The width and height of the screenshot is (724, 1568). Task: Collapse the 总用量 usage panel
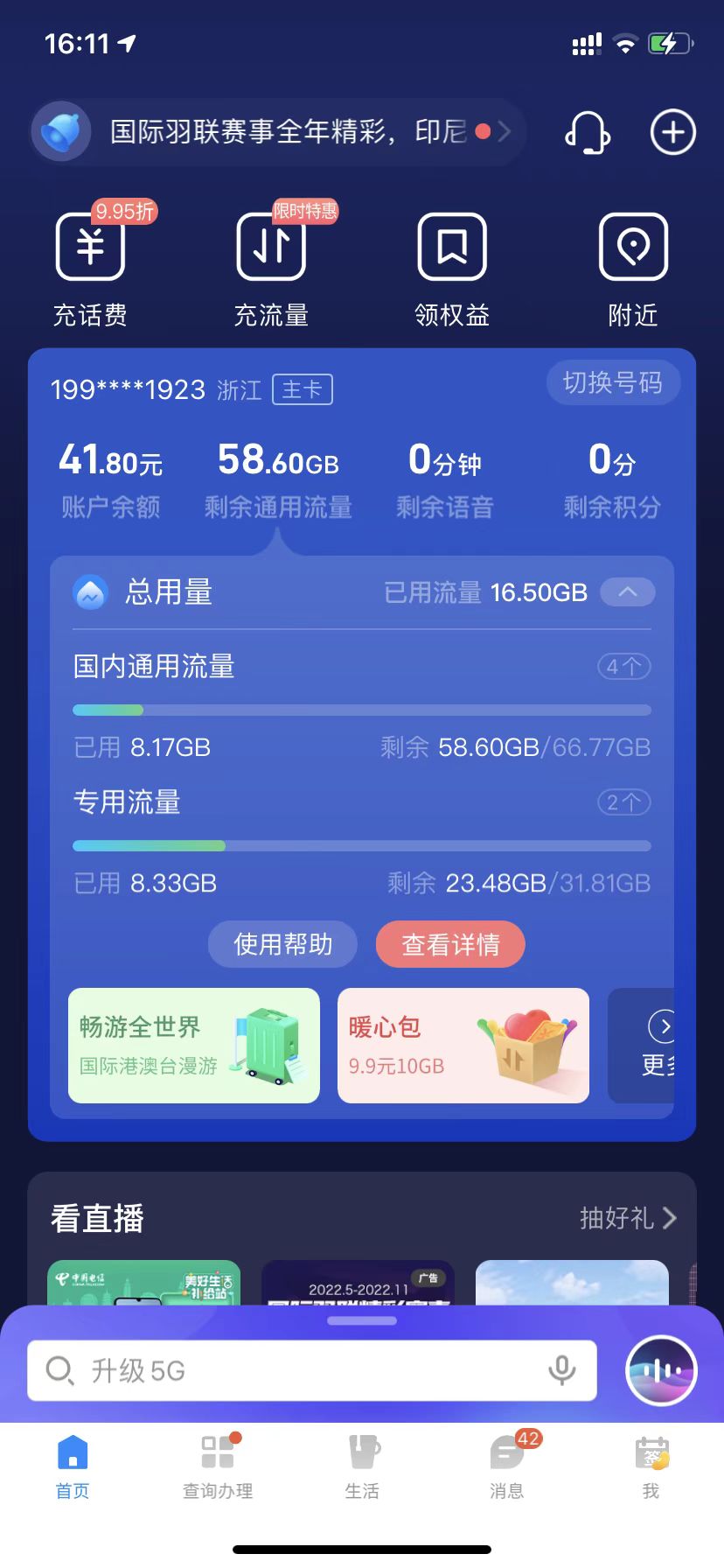pyautogui.click(x=627, y=592)
